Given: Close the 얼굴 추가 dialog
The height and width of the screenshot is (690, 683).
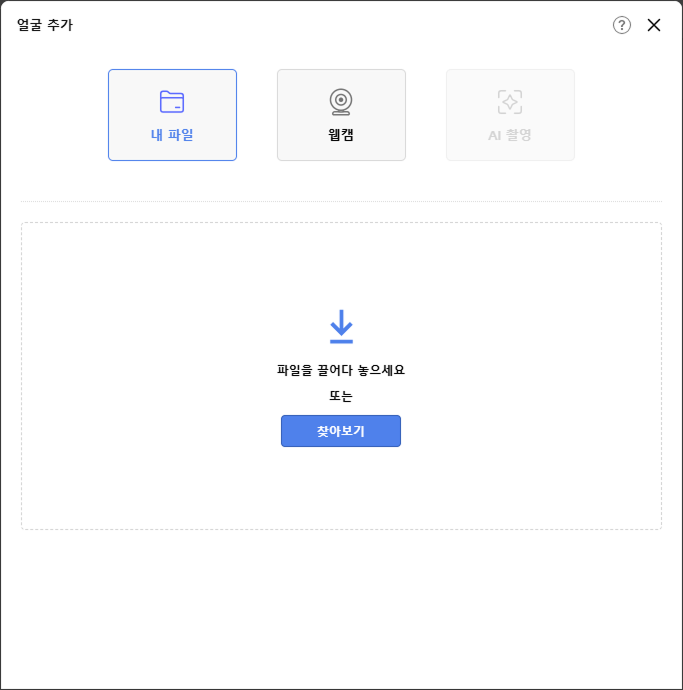Looking at the screenshot, I should click(x=654, y=25).
